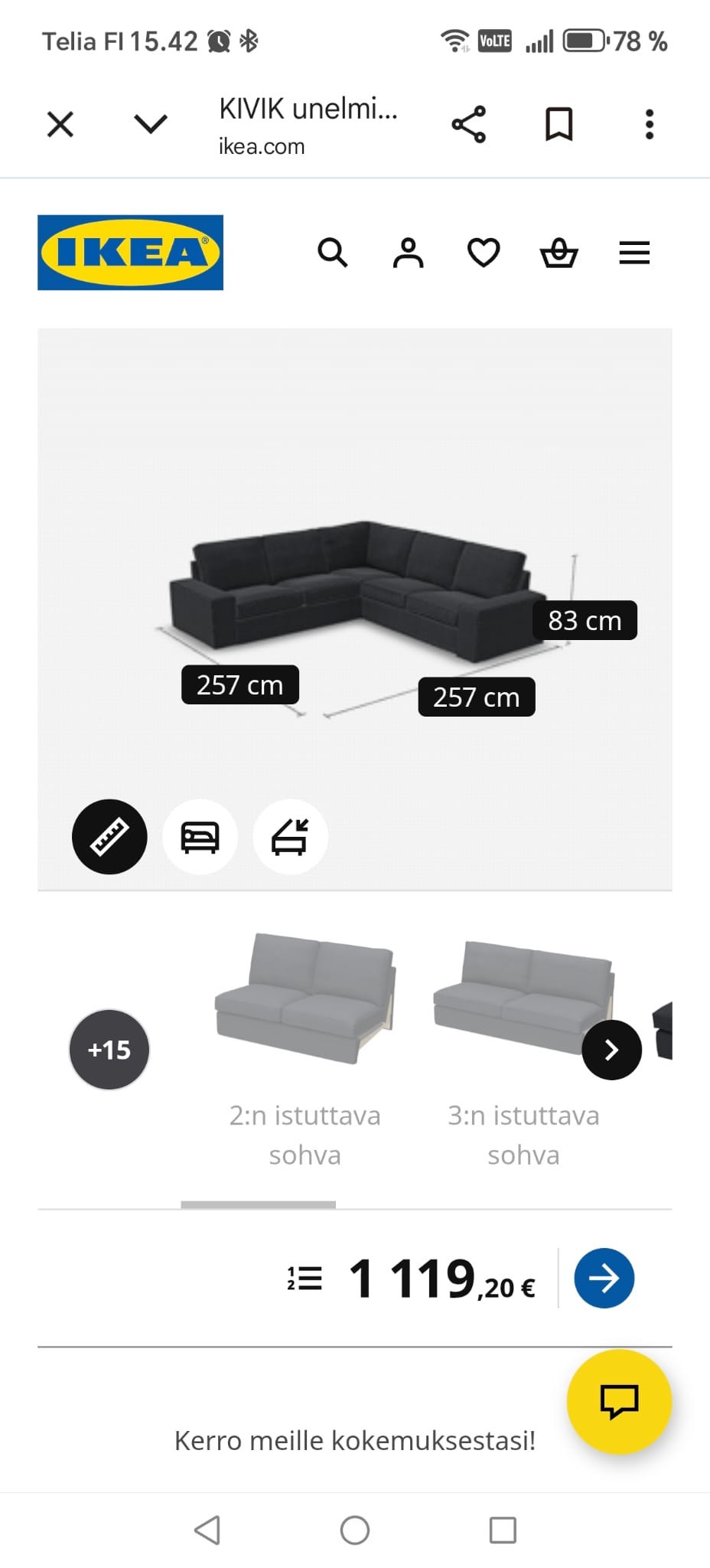The image size is (710, 1568).
Task: Toggle dimensions off via the ruler button
Action: [109, 837]
